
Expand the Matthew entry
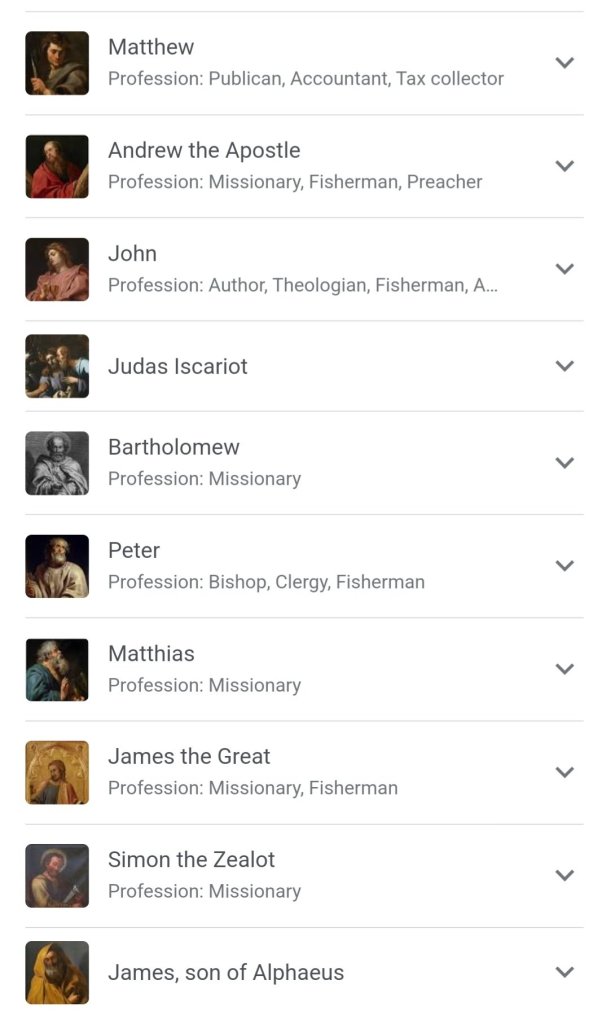[x=564, y=63]
